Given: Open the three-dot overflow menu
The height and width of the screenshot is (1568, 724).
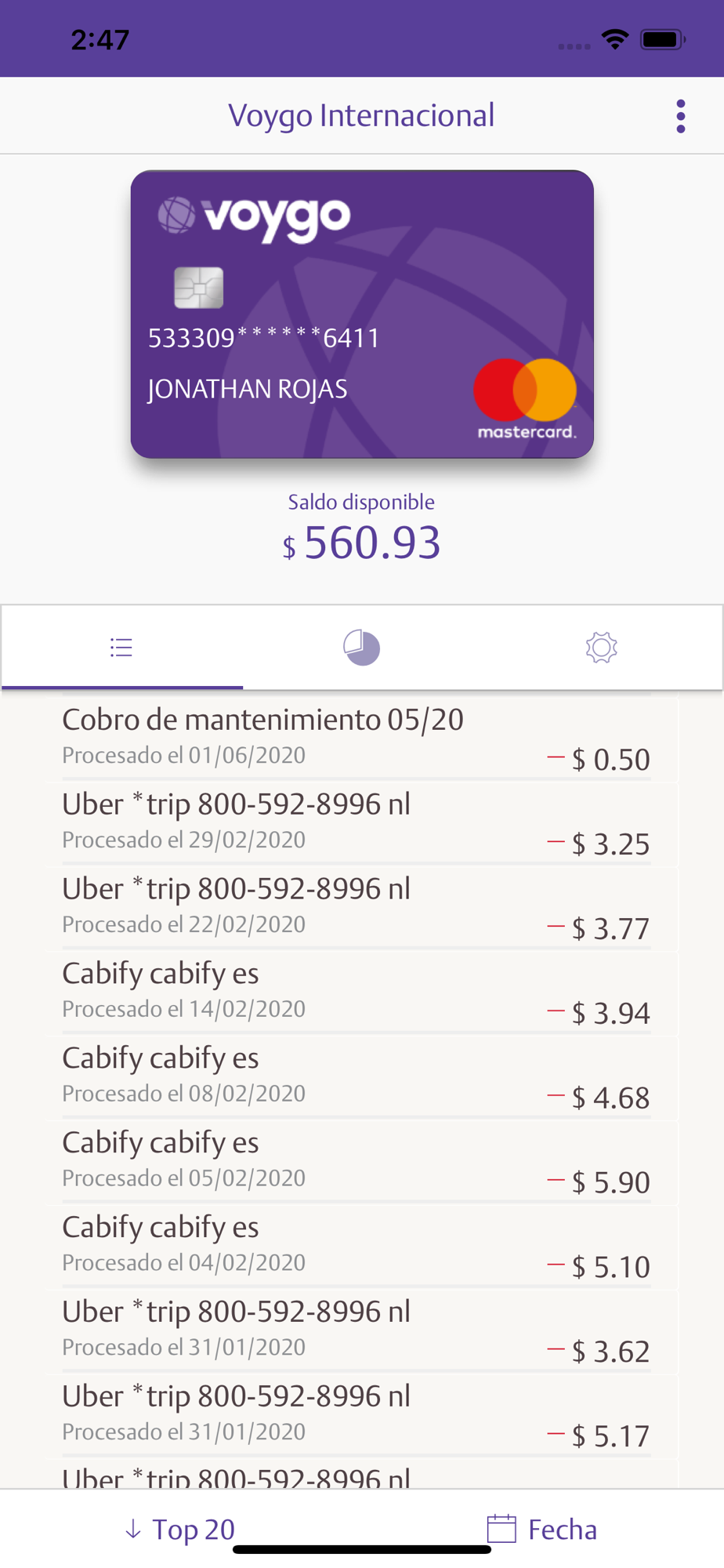Looking at the screenshot, I should (680, 116).
